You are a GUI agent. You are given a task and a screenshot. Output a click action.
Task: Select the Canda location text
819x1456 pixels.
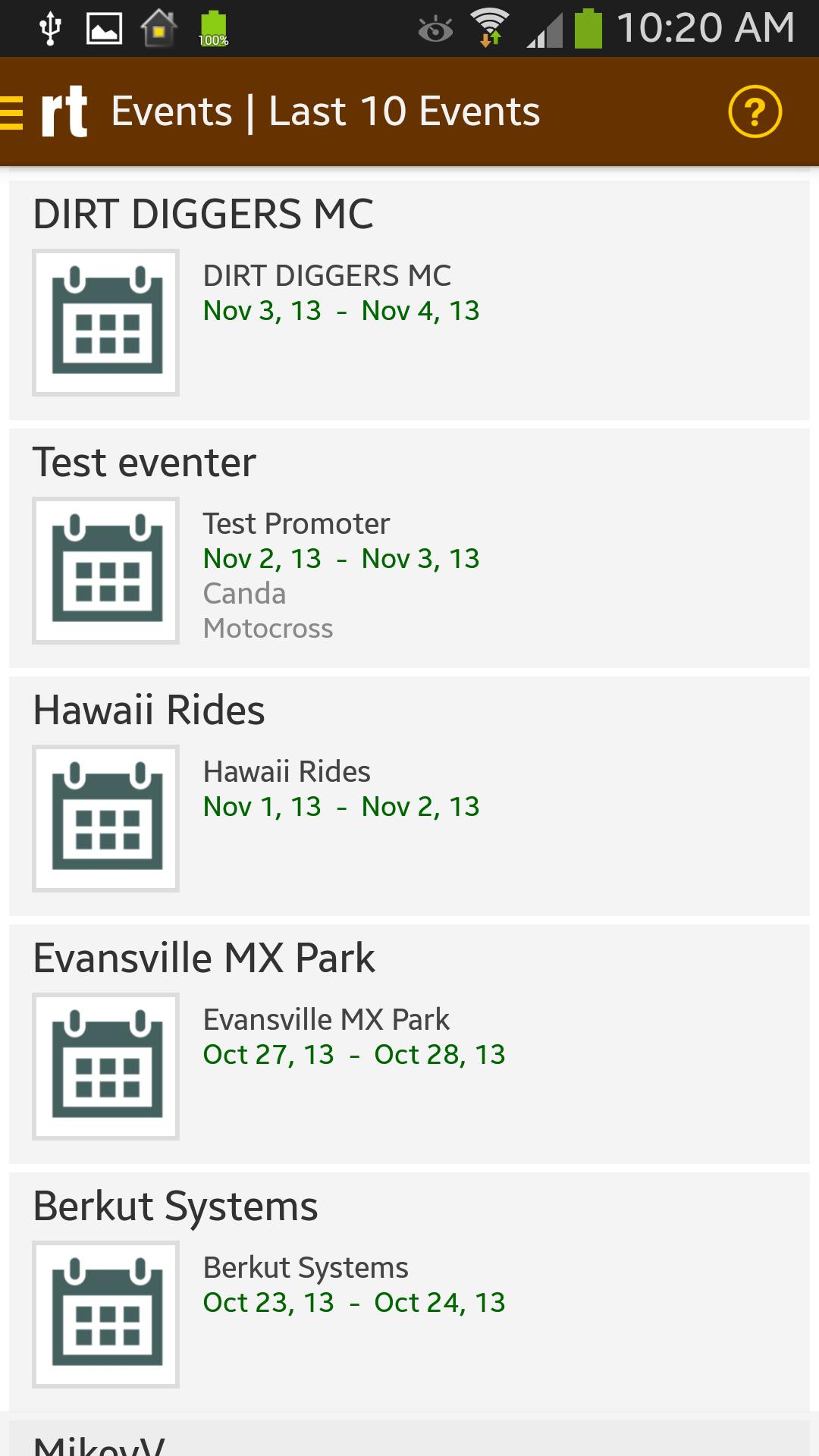(x=244, y=594)
